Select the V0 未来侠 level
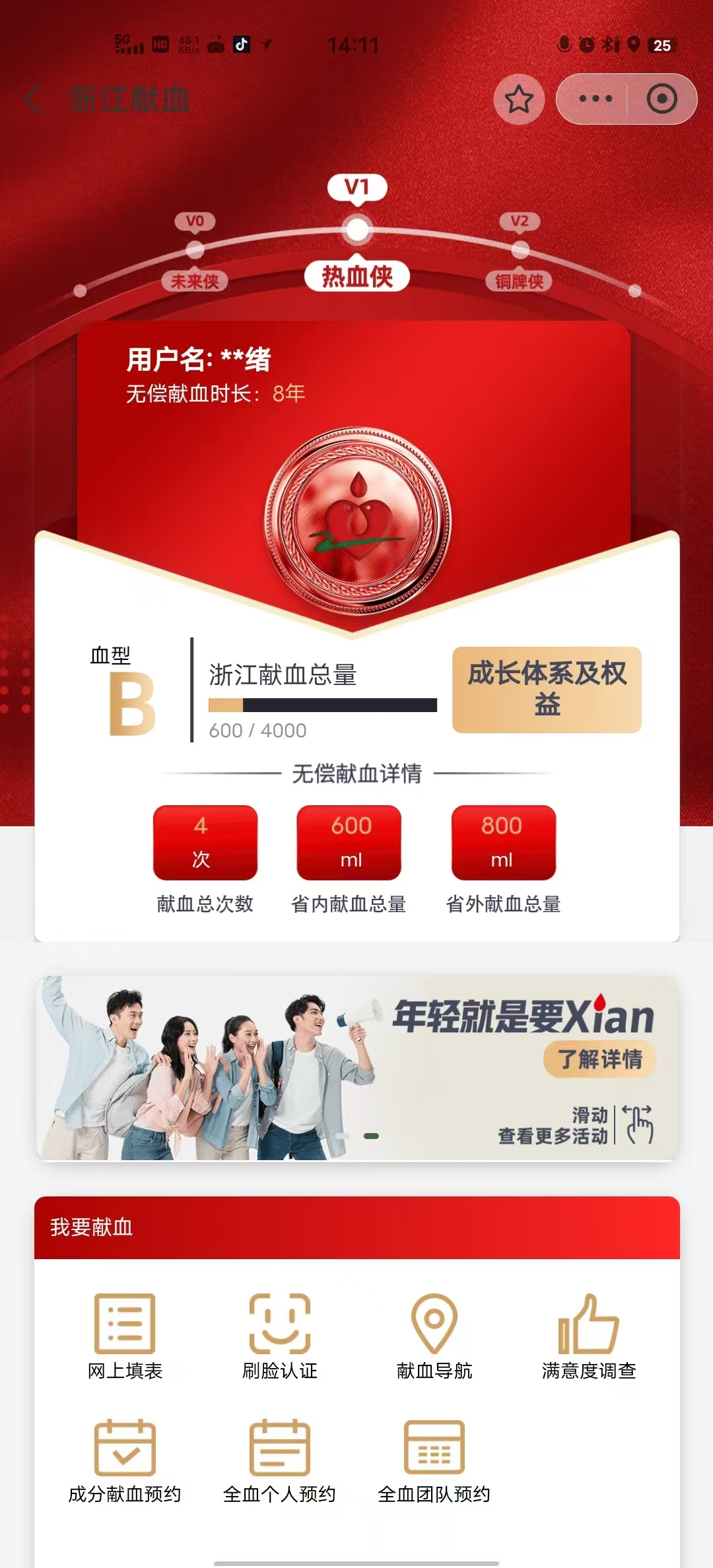This screenshot has width=713, height=1568. click(x=195, y=251)
